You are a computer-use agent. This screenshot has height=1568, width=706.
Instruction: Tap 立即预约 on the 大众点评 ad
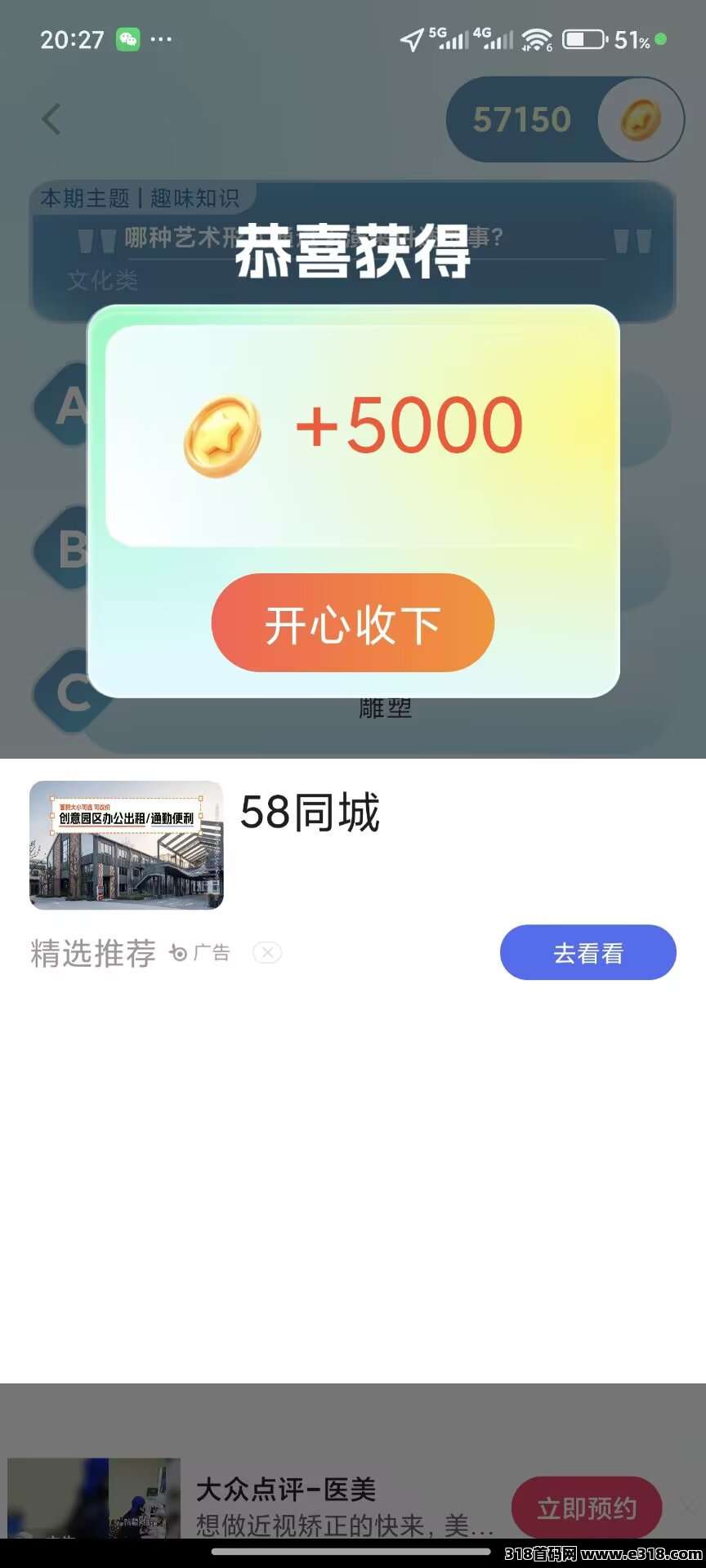tap(588, 1508)
